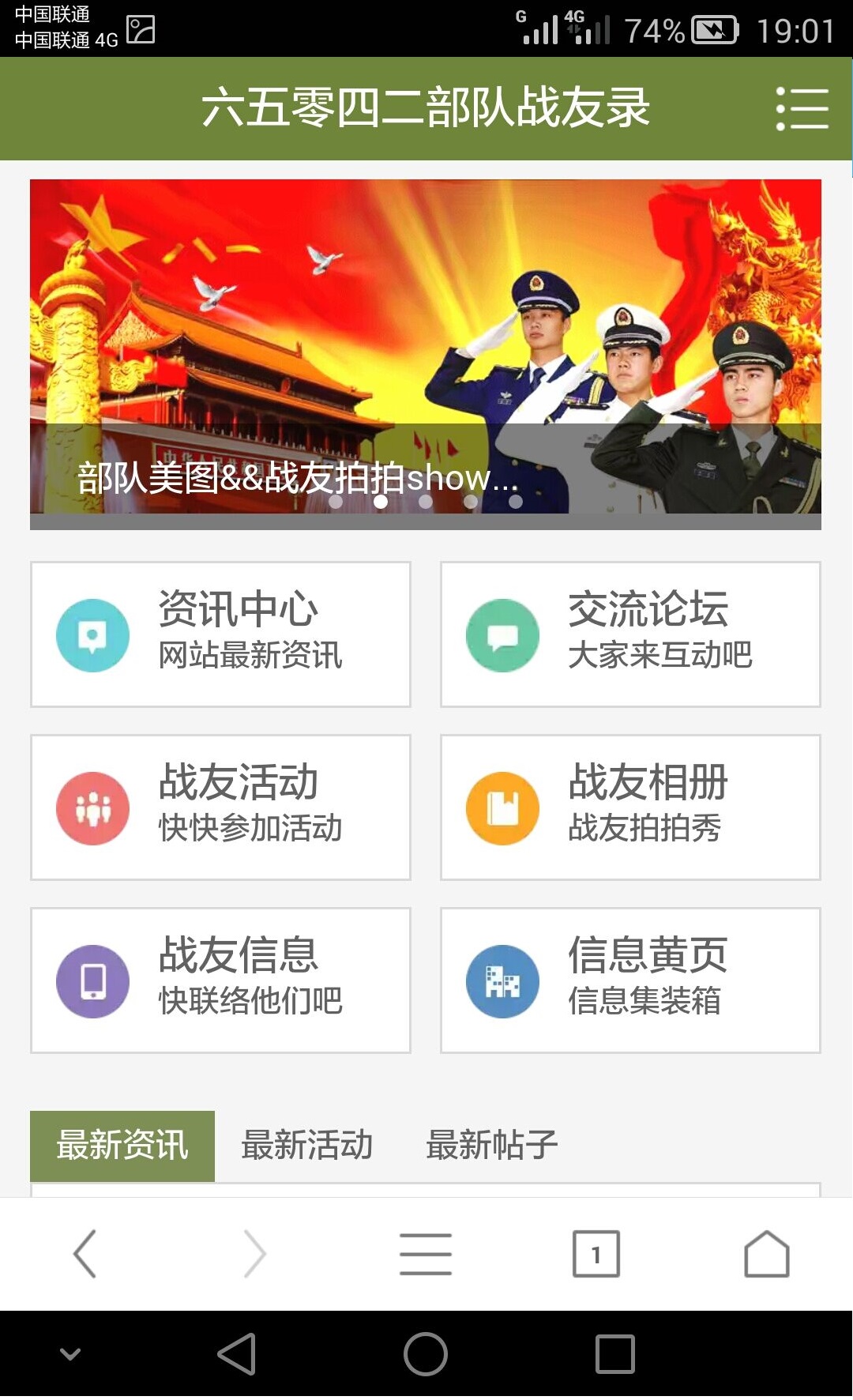Switch to the 最新帖子 tab
Image resolution: width=853 pixels, height=1400 pixels.
click(x=491, y=1146)
